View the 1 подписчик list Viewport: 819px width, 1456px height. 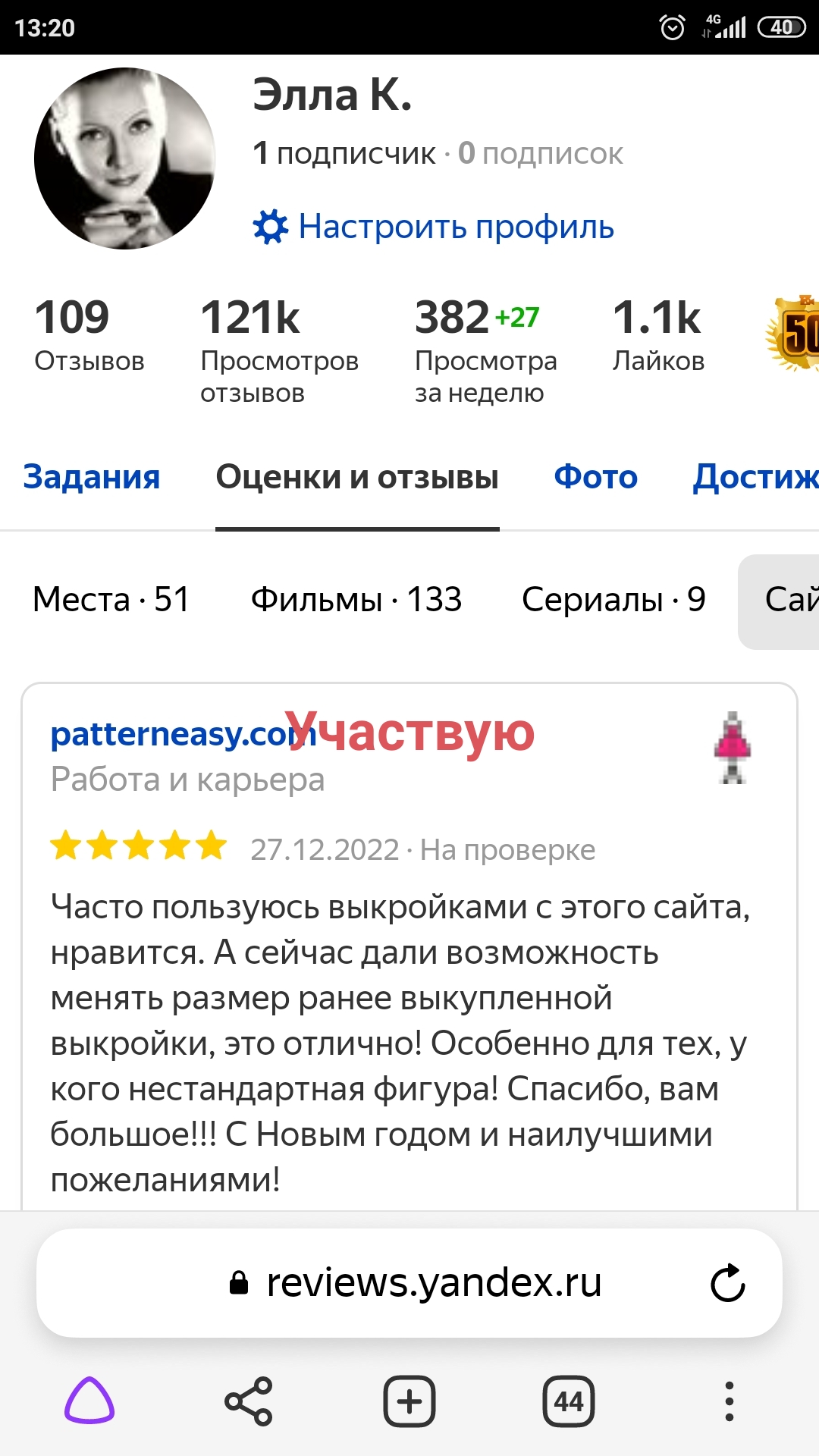click(344, 154)
